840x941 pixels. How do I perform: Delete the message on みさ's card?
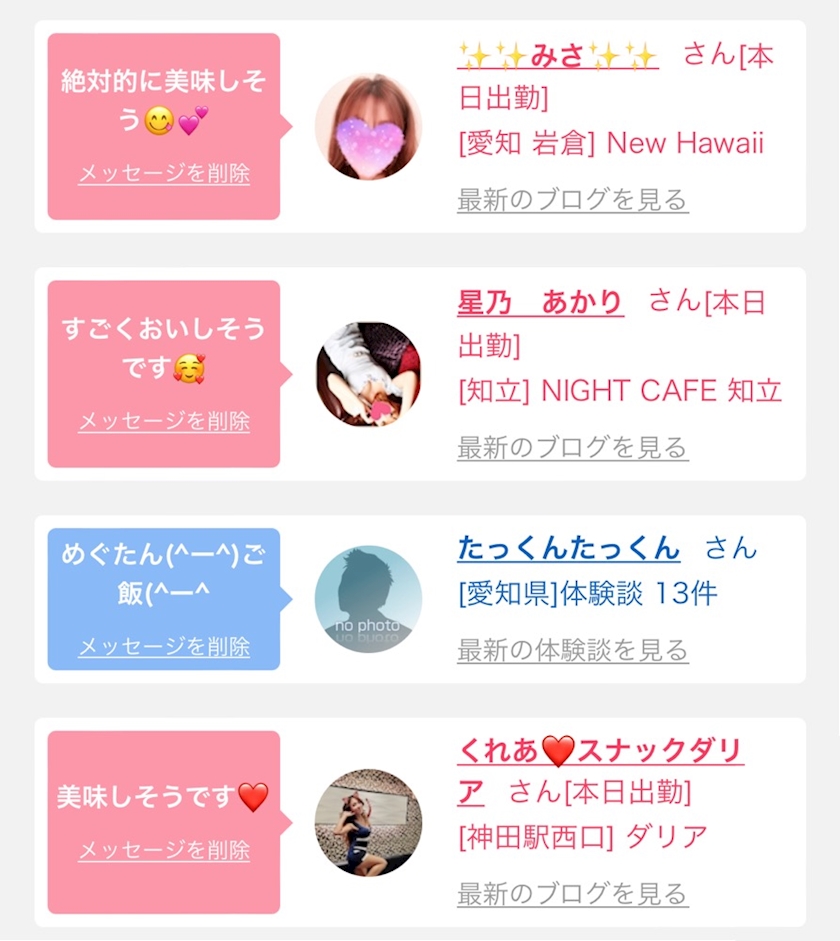point(164,173)
